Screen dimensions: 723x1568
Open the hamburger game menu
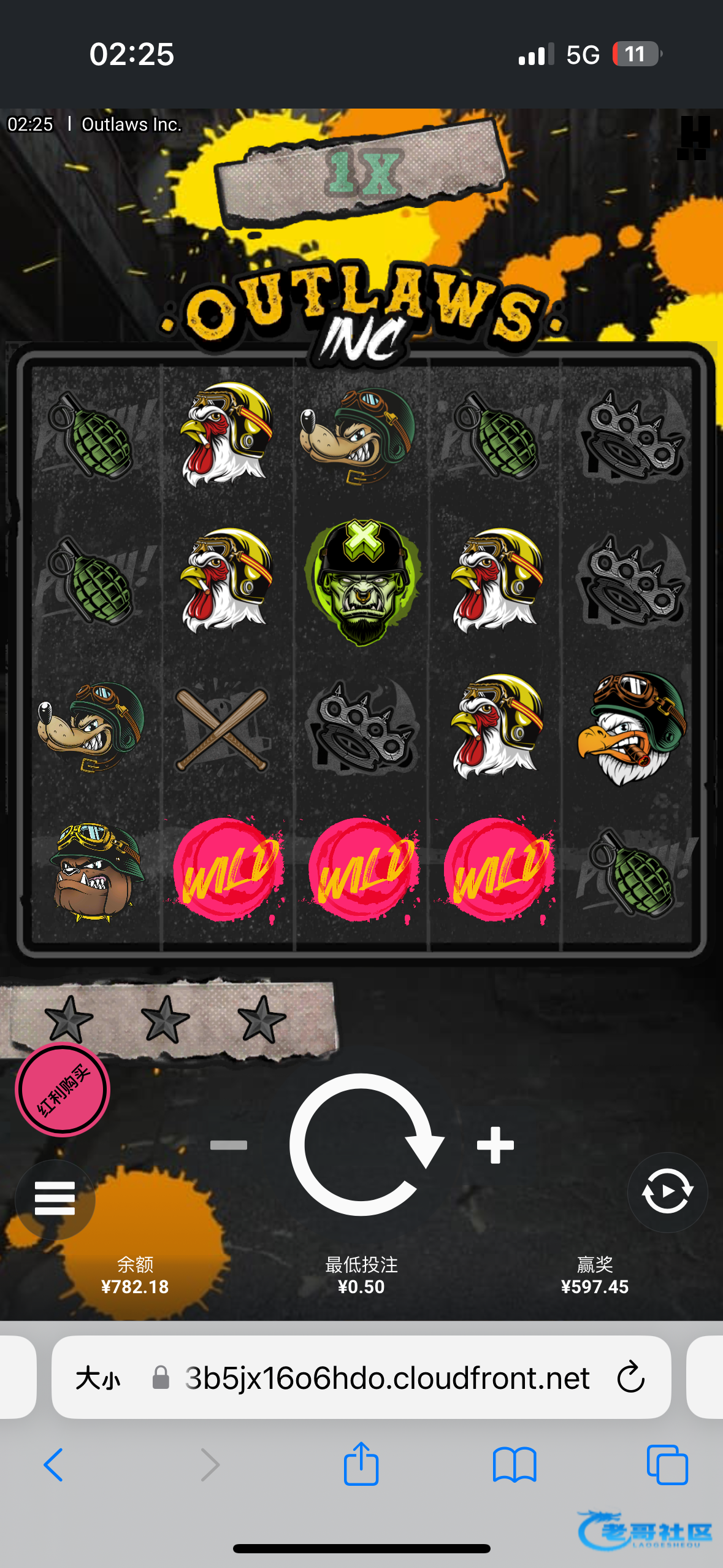click(55, 1198)
